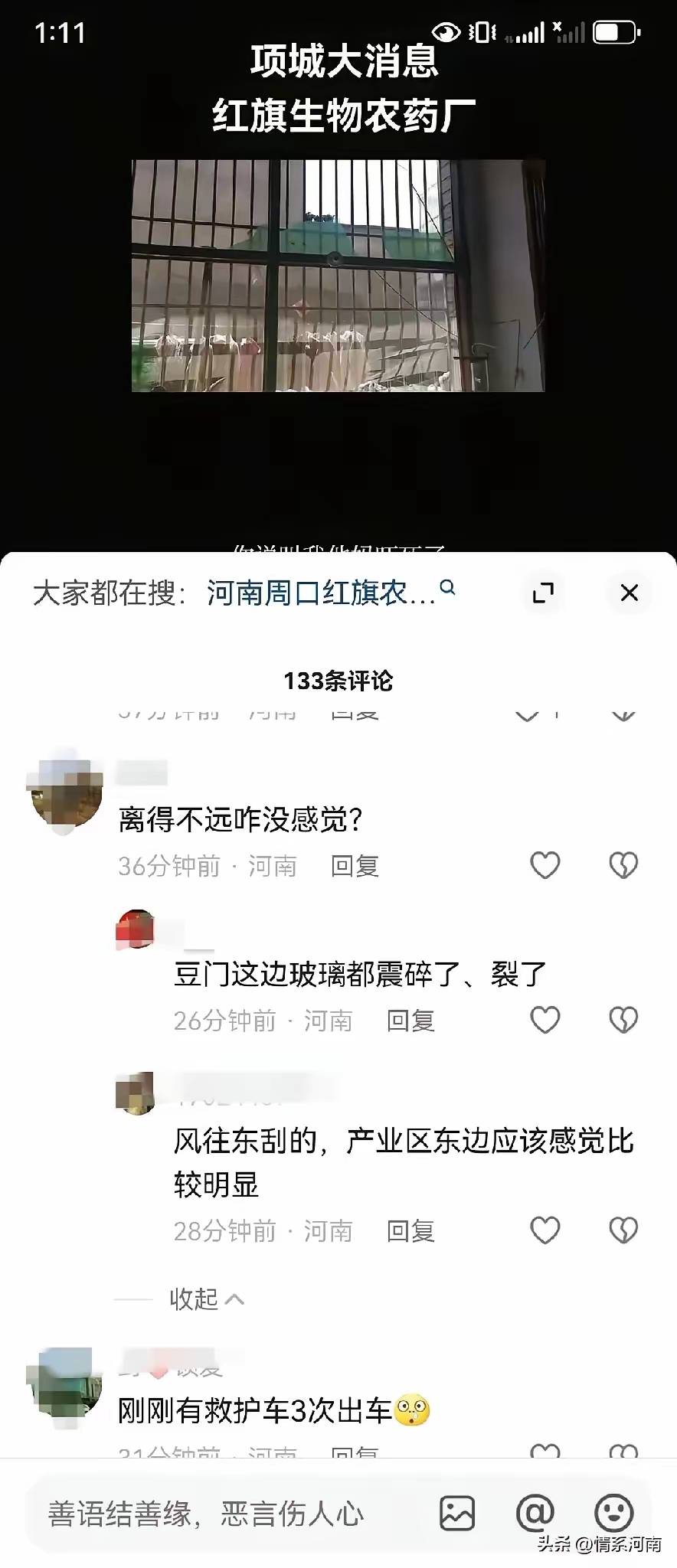The image size is (677, 1568).
Task: Tap the 回复 link under 离得不远咋没感觉
Action: (355, 866)
